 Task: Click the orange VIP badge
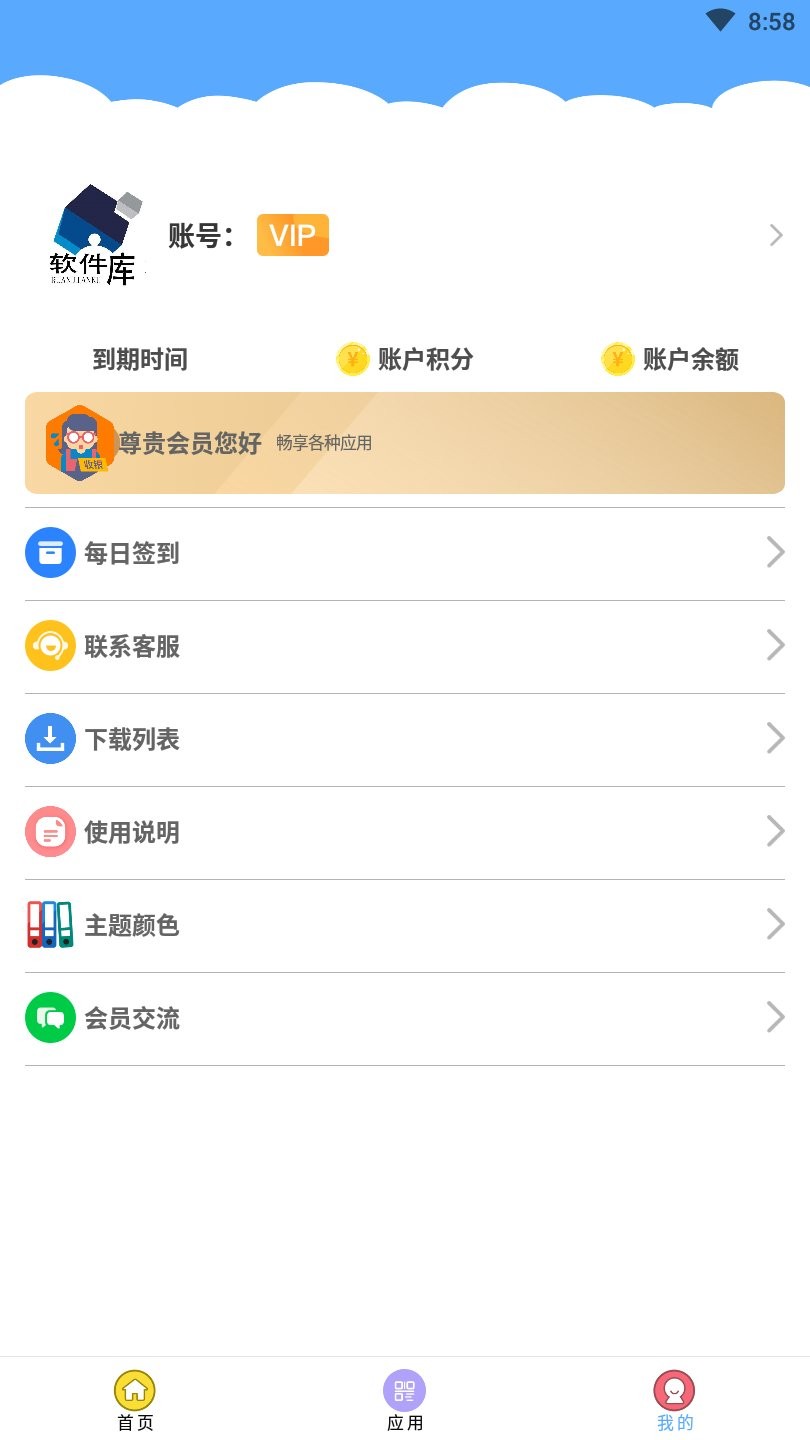coord(292,235)
